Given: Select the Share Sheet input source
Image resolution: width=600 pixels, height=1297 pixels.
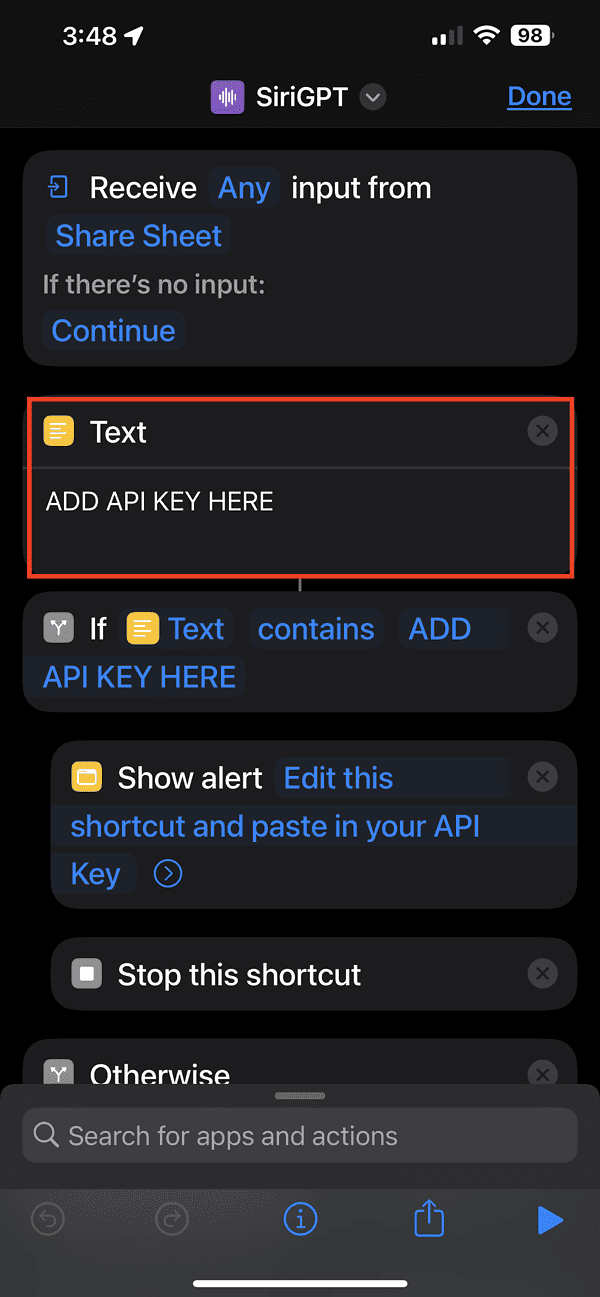Looking at the screenshot, I should tap(139, 236).
